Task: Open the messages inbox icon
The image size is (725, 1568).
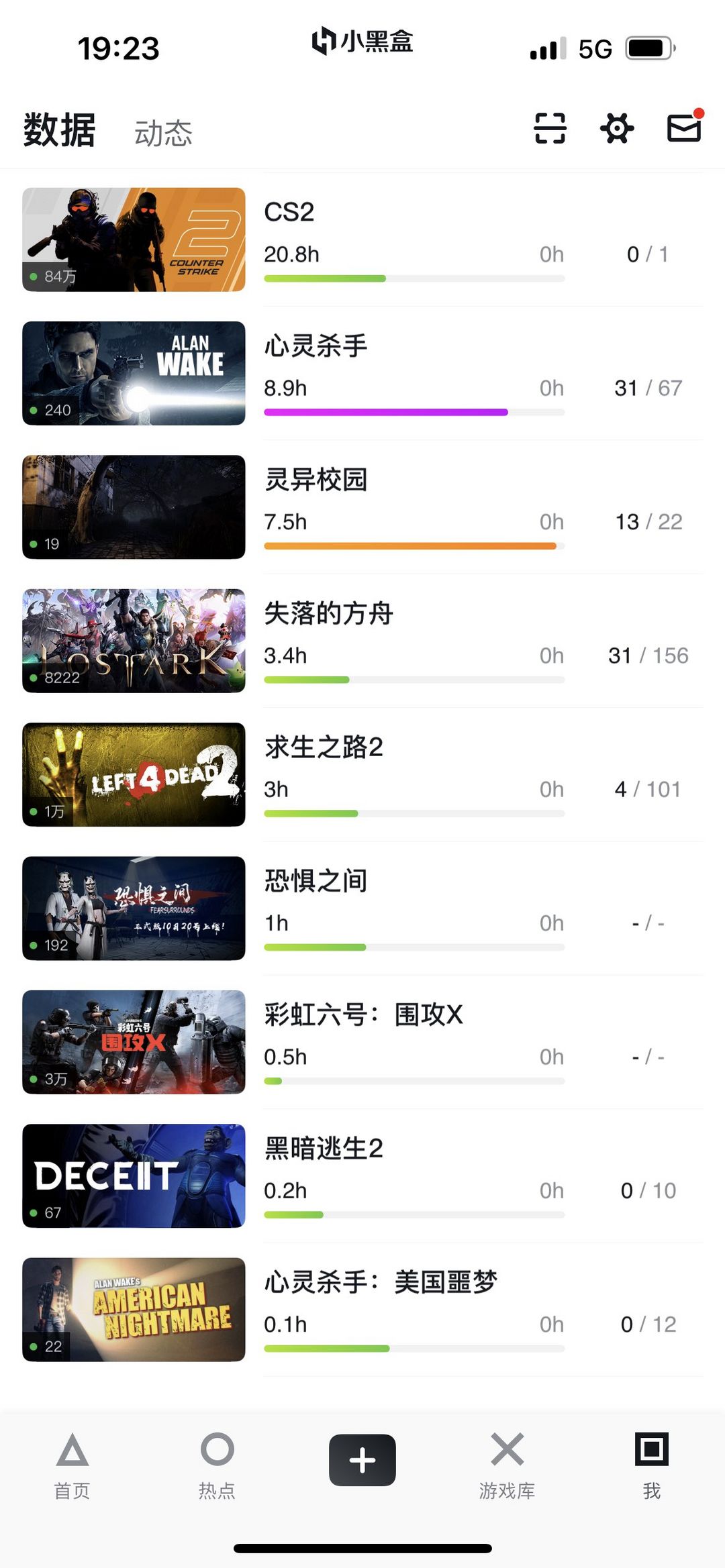Action: tap(684, 127)
